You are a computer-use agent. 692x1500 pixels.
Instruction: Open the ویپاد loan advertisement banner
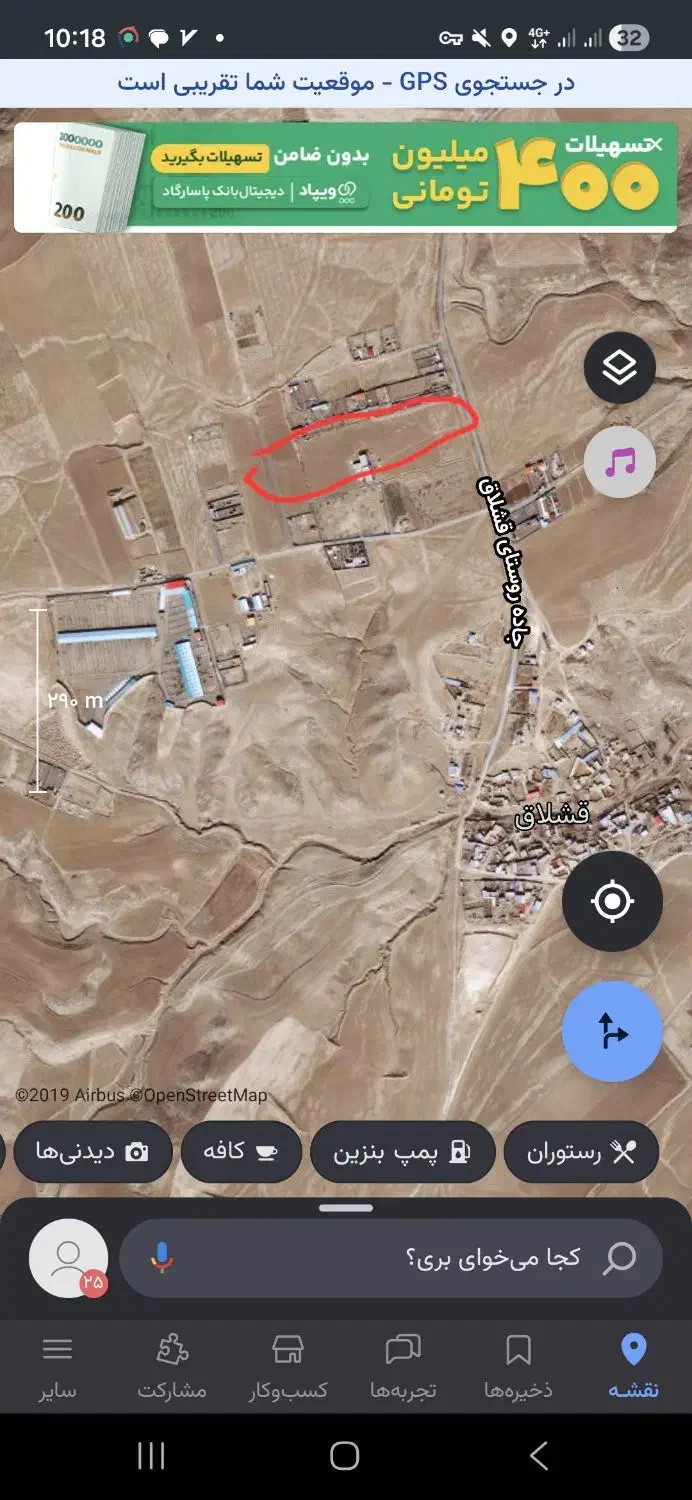click(x=346, y=177)
